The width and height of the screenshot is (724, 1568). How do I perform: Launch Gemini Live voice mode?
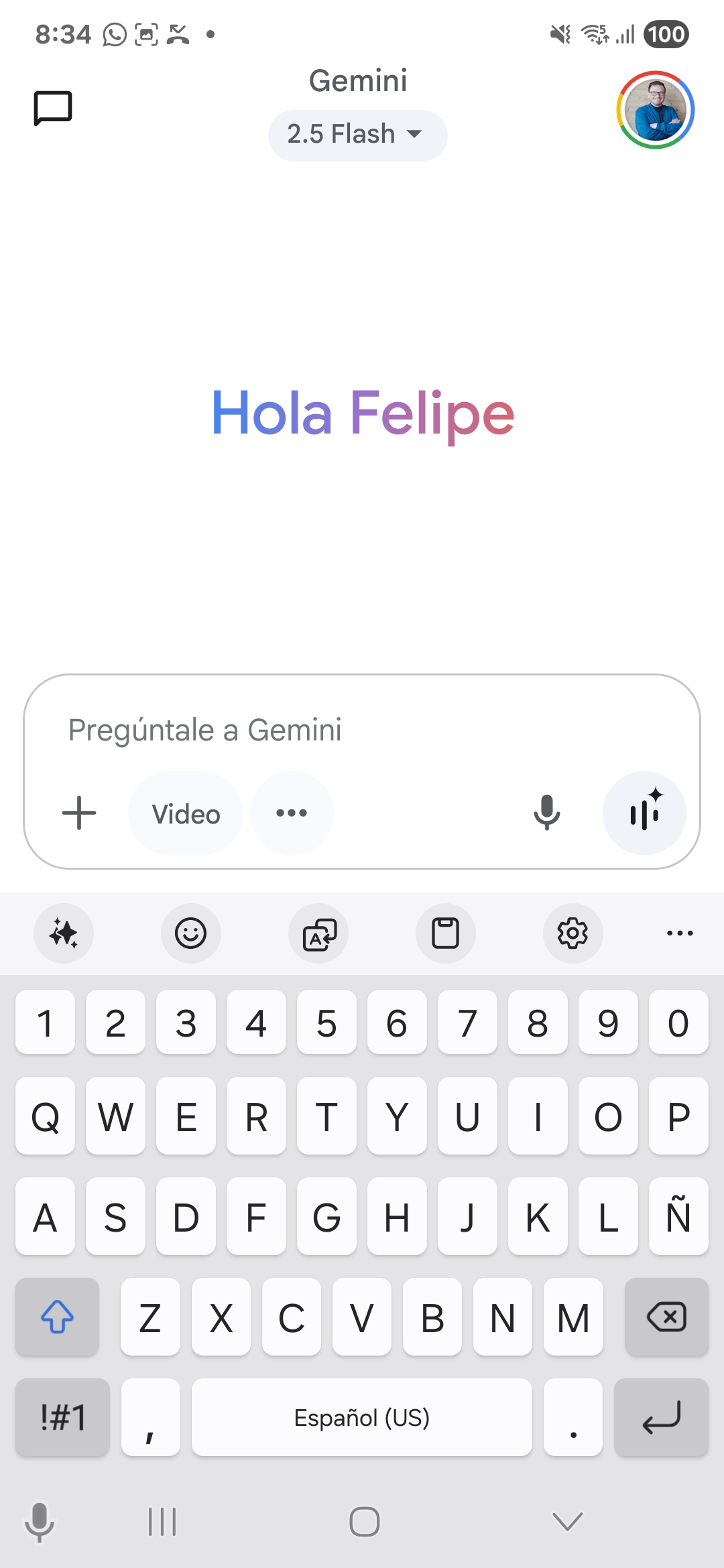click(644, 813)
